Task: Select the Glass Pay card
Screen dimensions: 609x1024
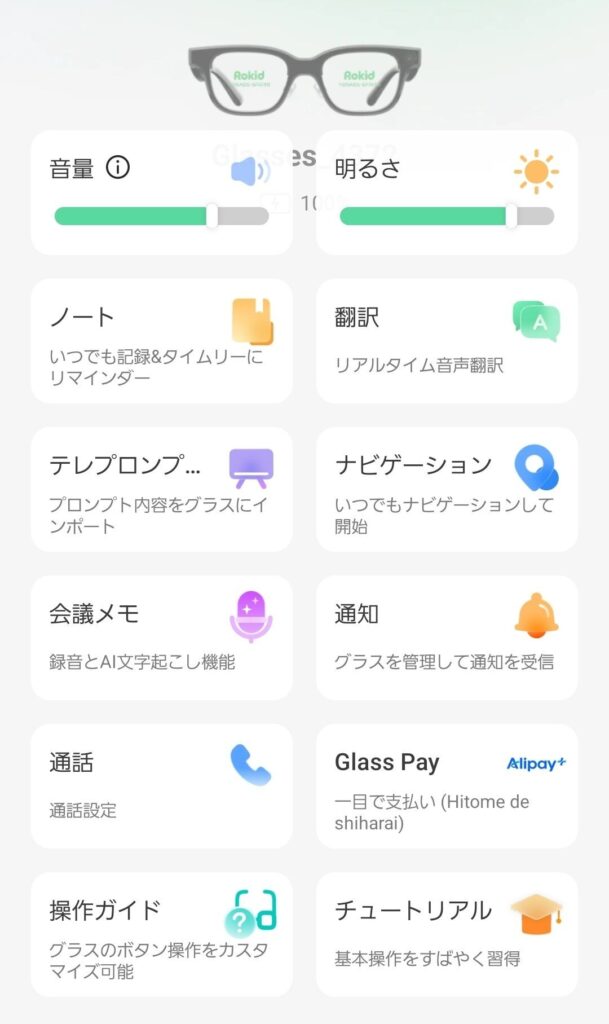Action: click(446, 785)
